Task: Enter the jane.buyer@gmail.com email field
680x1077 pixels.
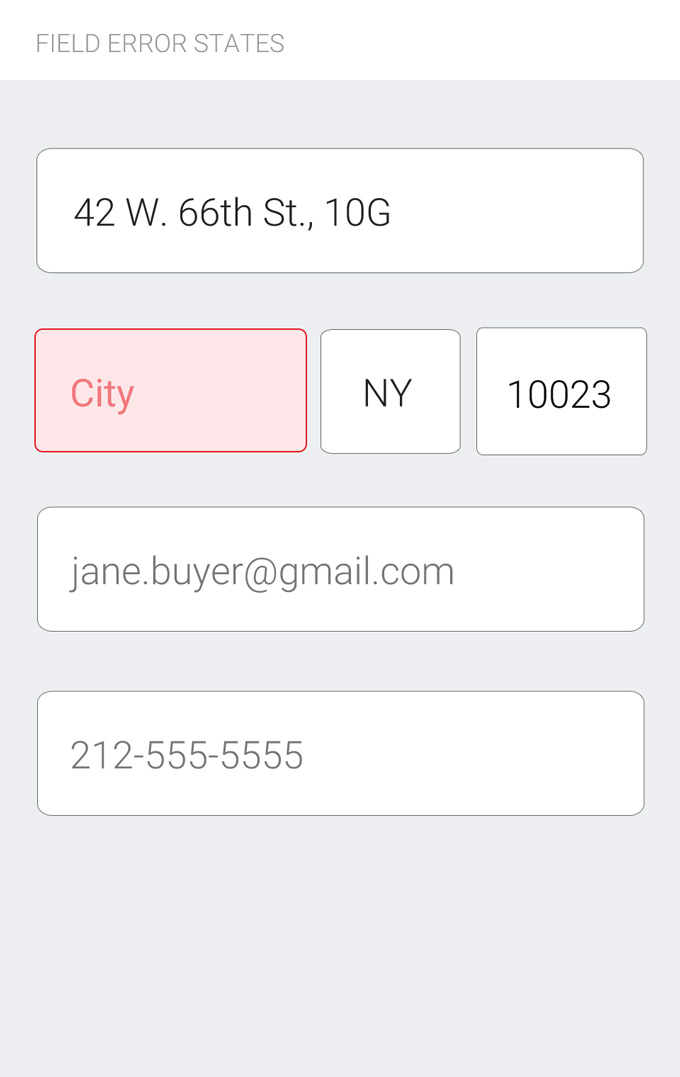Action: coord(340,569)
